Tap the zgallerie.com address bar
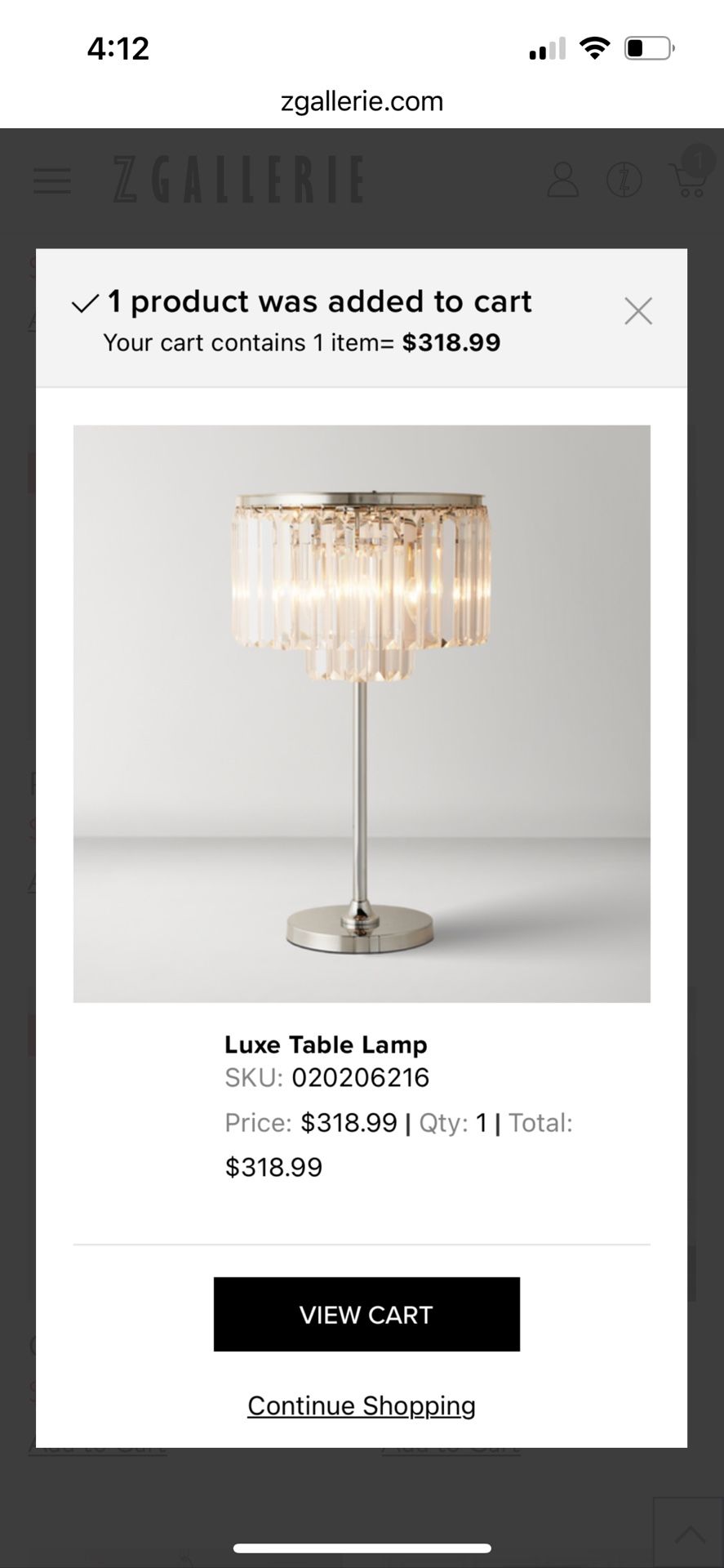Screen dimensions: 724x1568 (362, 101)
